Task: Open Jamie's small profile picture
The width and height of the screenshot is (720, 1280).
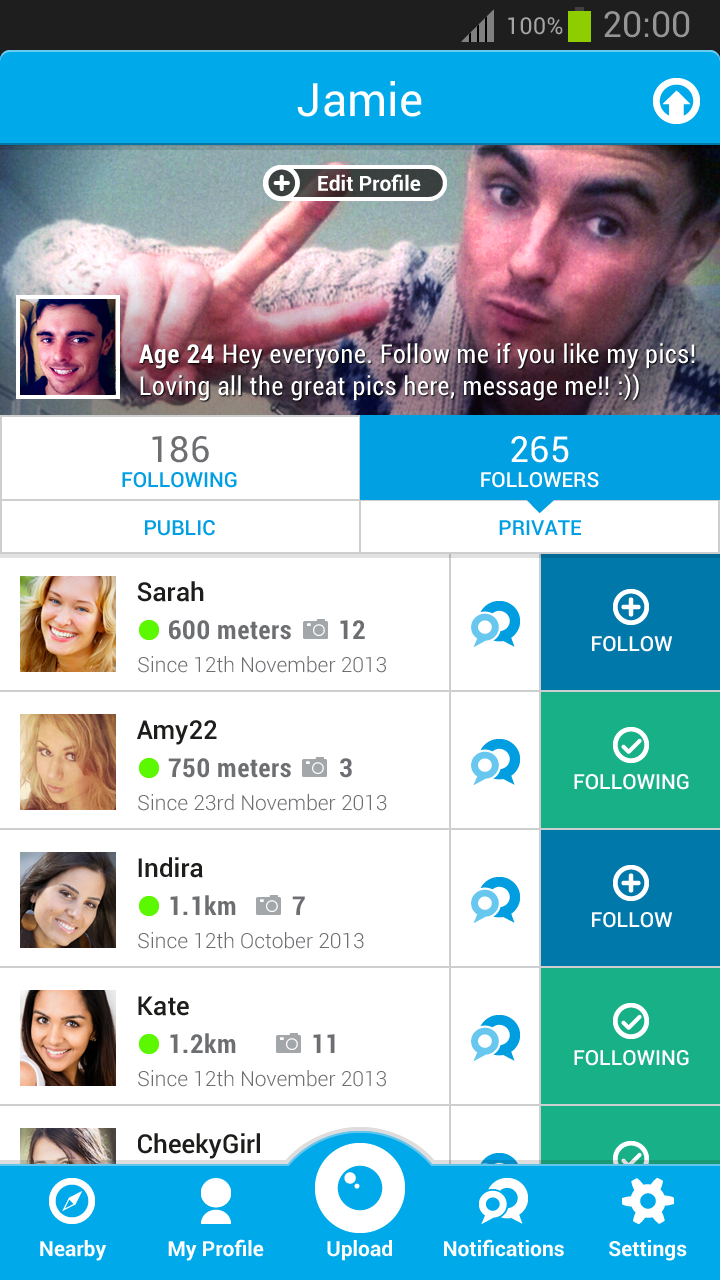Action: click(x=68, y=347)
